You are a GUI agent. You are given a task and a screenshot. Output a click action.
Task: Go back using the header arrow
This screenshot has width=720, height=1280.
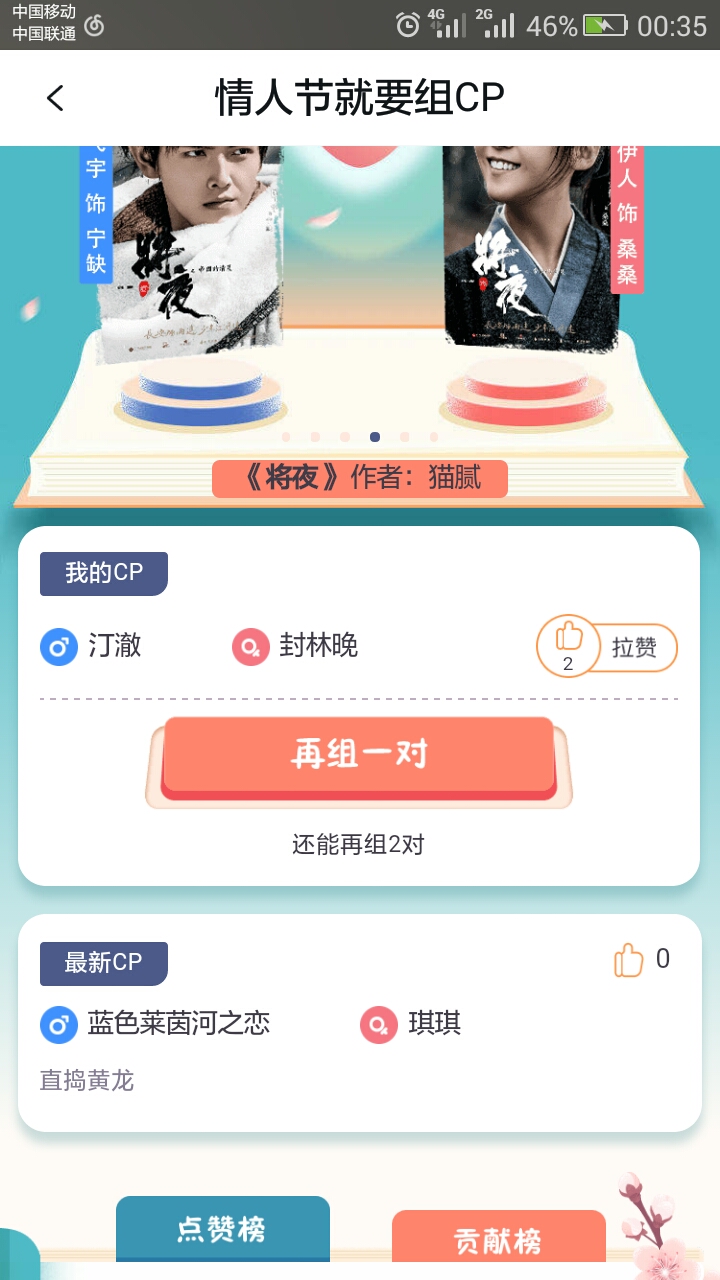pyautogui.click(x=55, y=98)
